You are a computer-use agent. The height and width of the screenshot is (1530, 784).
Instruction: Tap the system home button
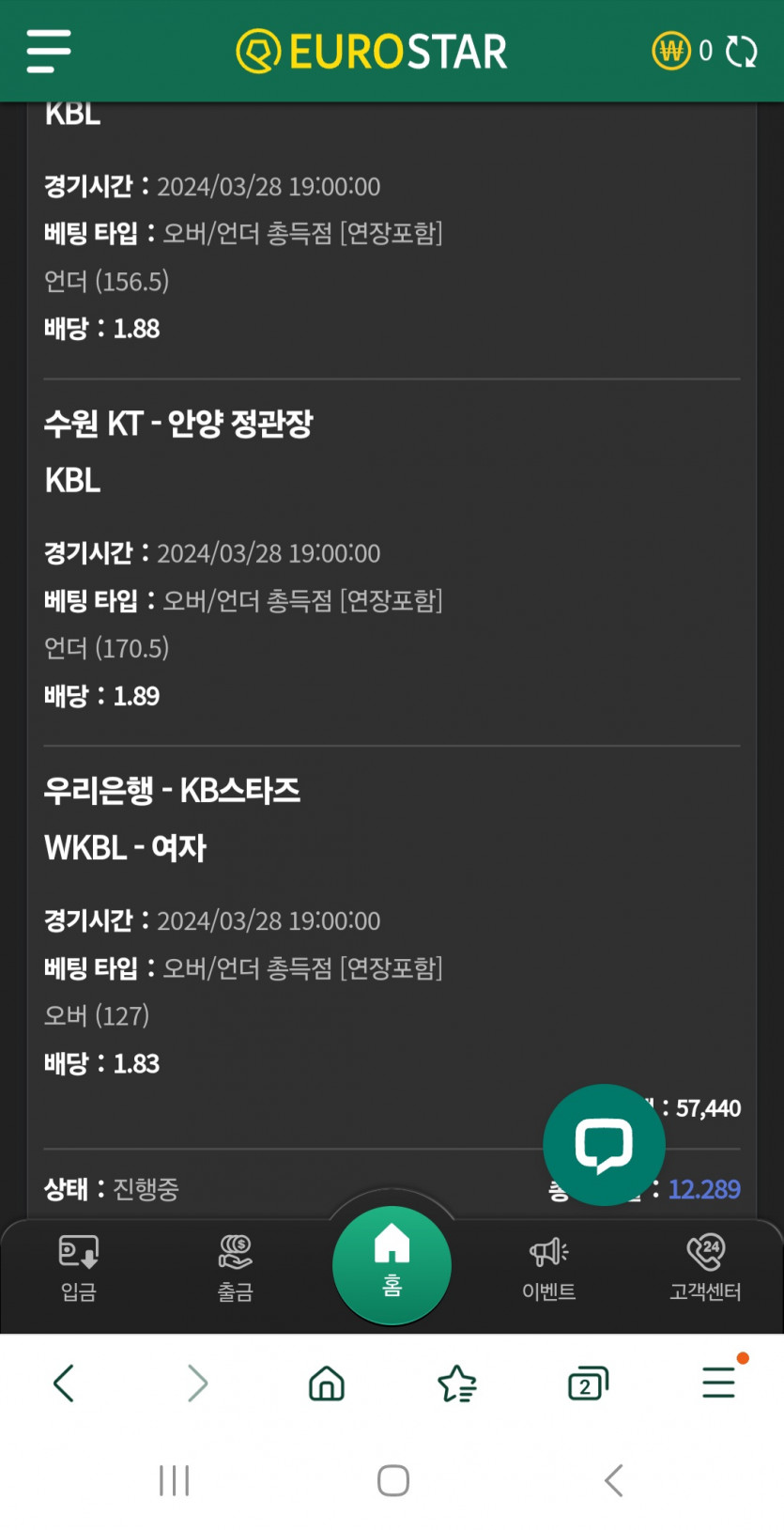(x=392, y=1481)
